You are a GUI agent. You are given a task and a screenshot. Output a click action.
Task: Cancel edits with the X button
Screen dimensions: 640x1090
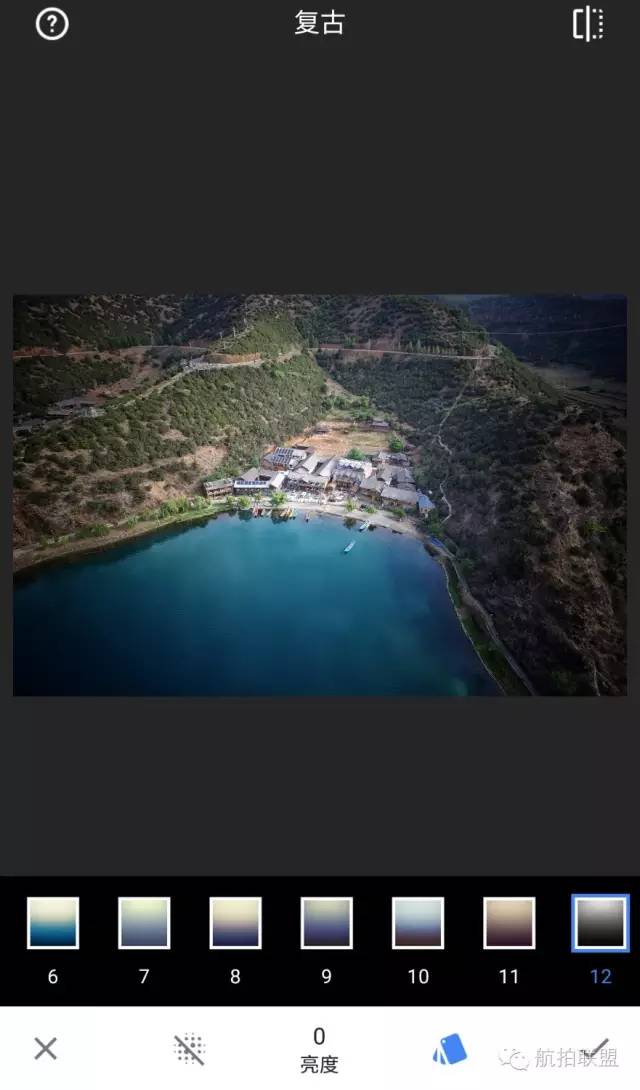click(x=45, y=1048)
